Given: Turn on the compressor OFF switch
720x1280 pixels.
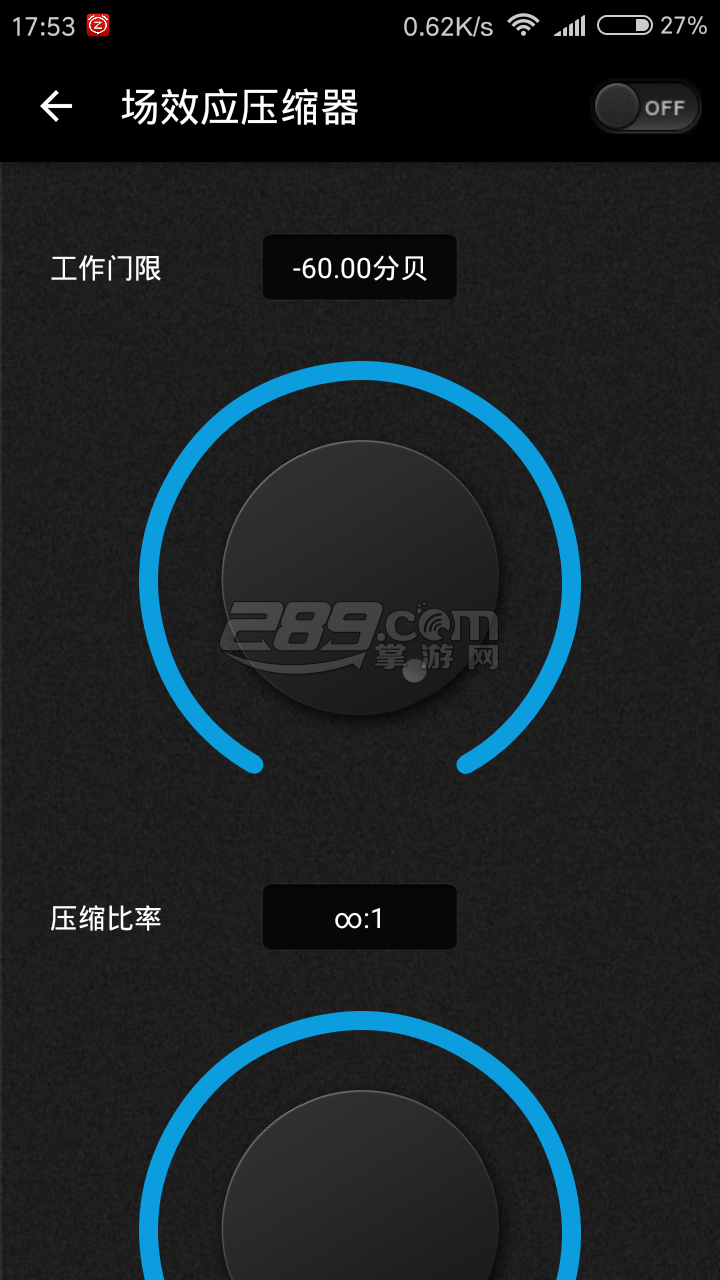Looking at the screenshot, I should 645,107.
